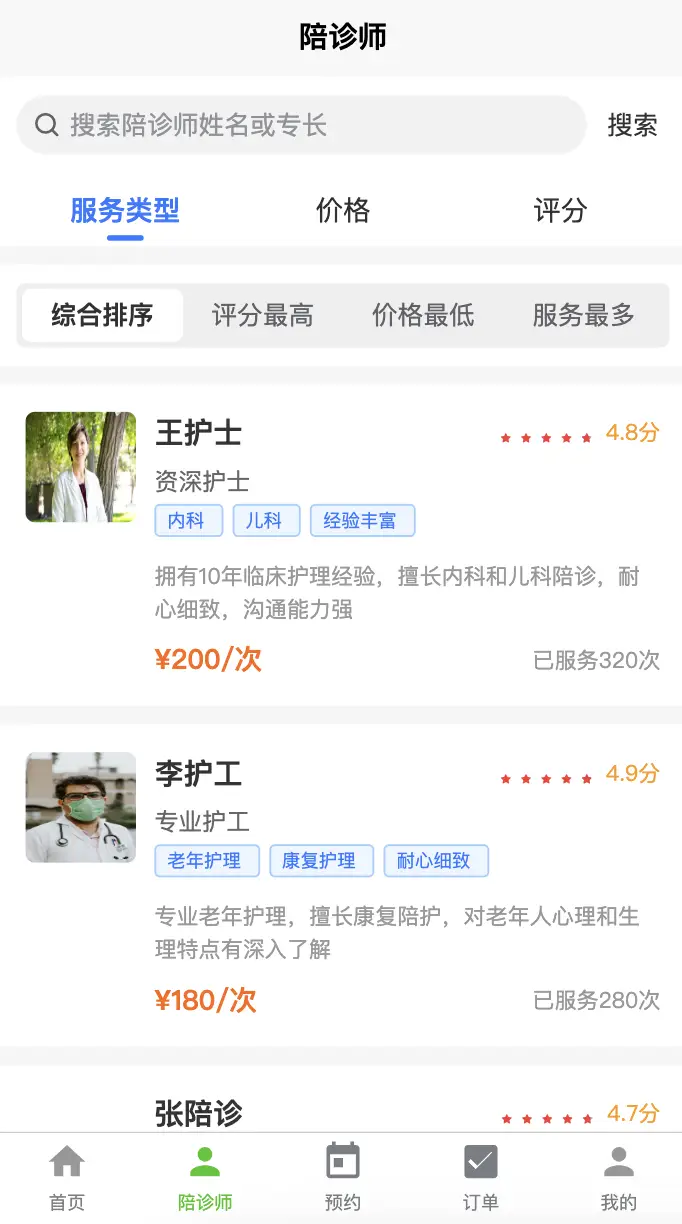Sort by 服务最多
The image size is (682, 1224).
click(x=583, y=316)
